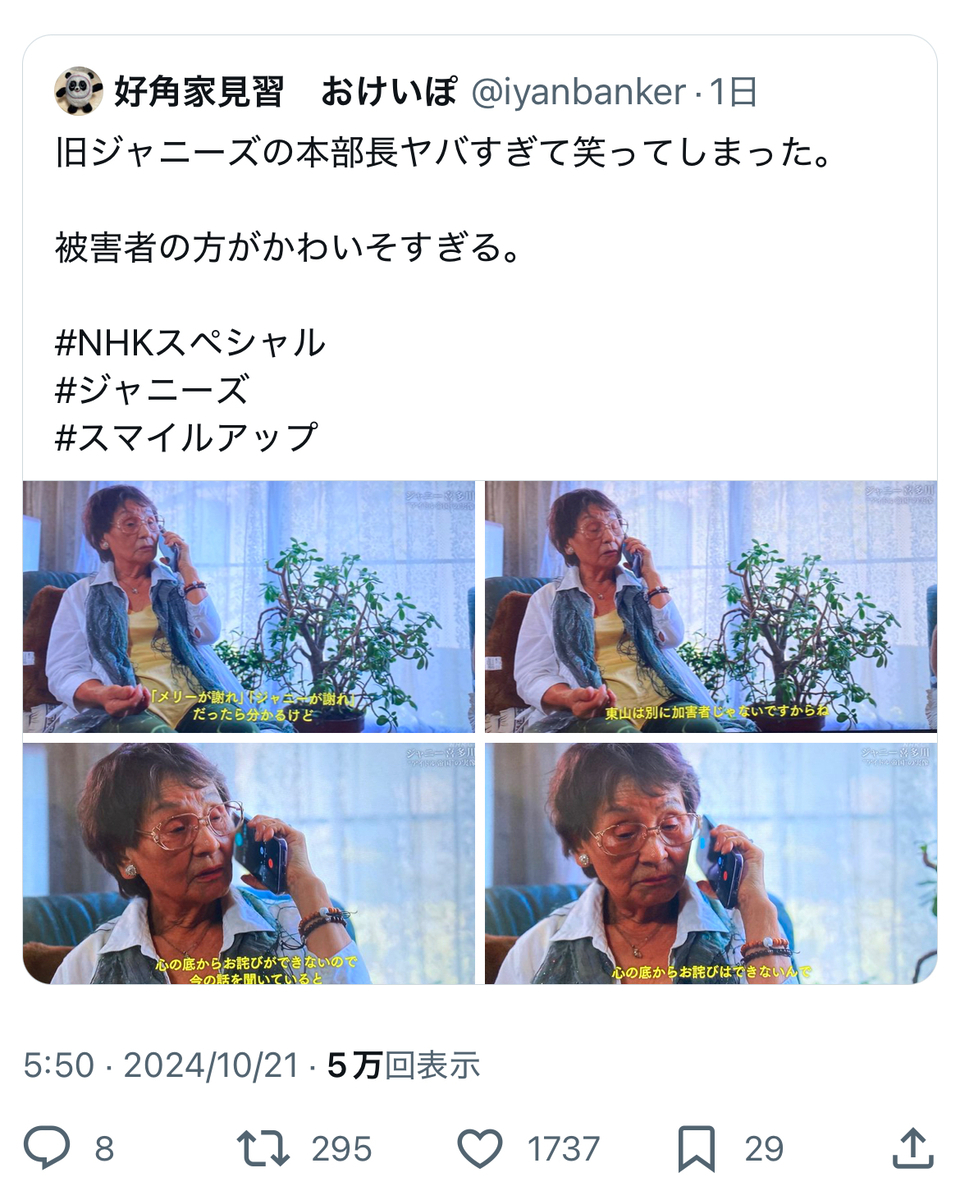The image size is (960, 1200).
Task: Open the #ジャニーズ hashtag
Action: tap(151, 390)
